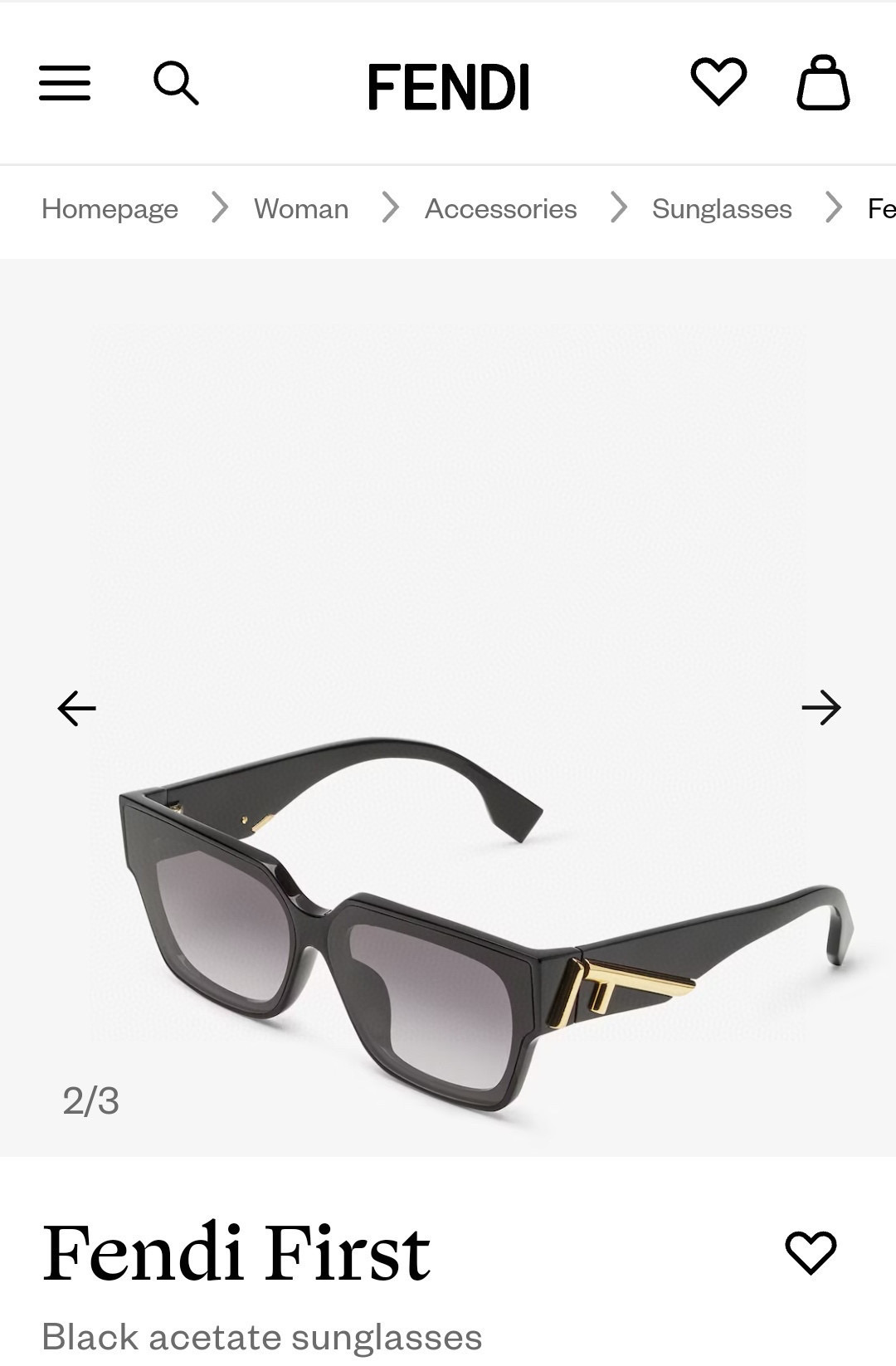Show the next product image

click(x=821, y=708)
